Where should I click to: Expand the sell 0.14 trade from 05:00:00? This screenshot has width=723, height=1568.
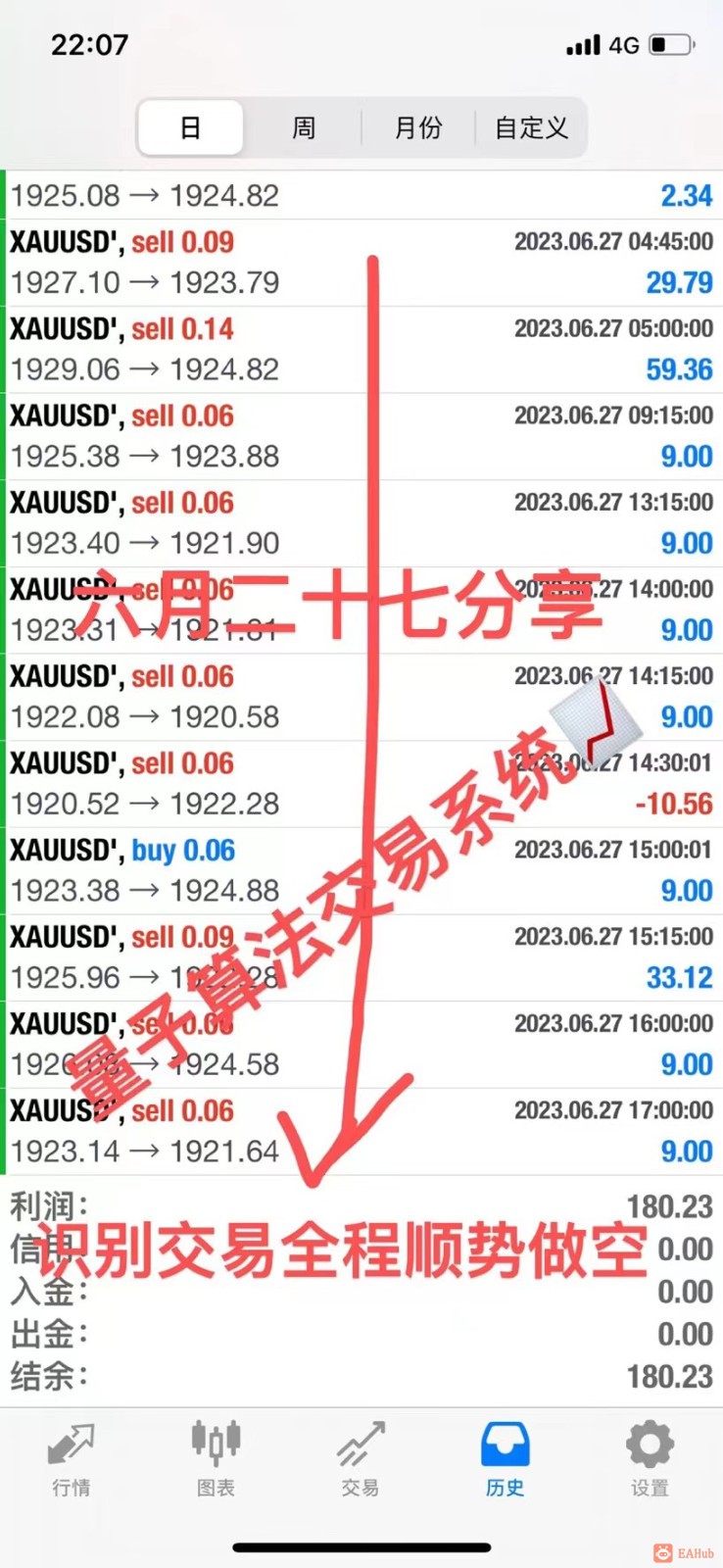click(361, 350)
